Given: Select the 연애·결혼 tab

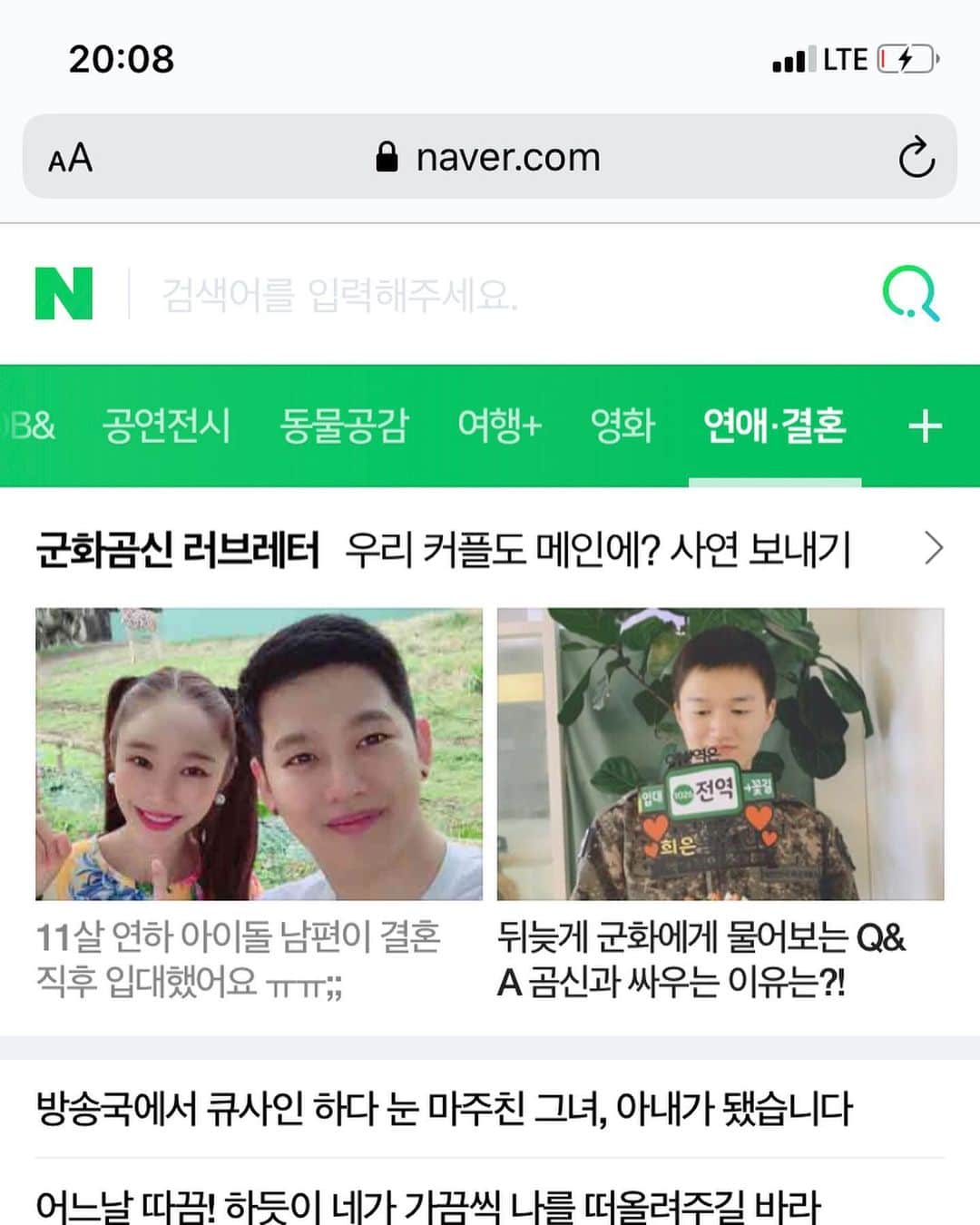Looking at the screenshot, I should point(774,425).
